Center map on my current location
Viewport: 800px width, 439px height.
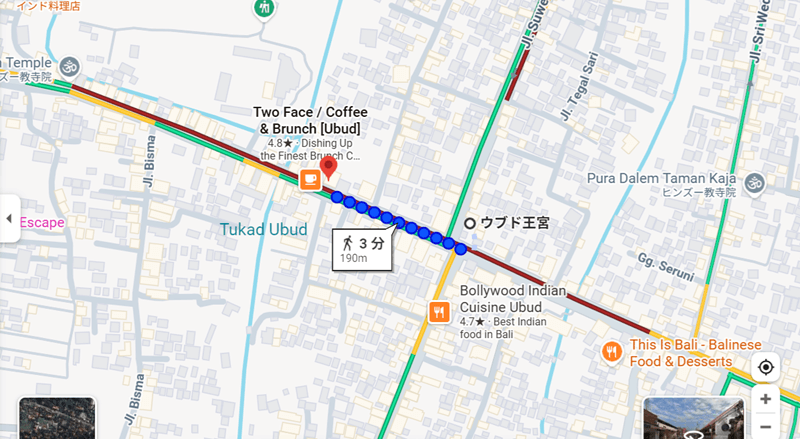(765, 367)
